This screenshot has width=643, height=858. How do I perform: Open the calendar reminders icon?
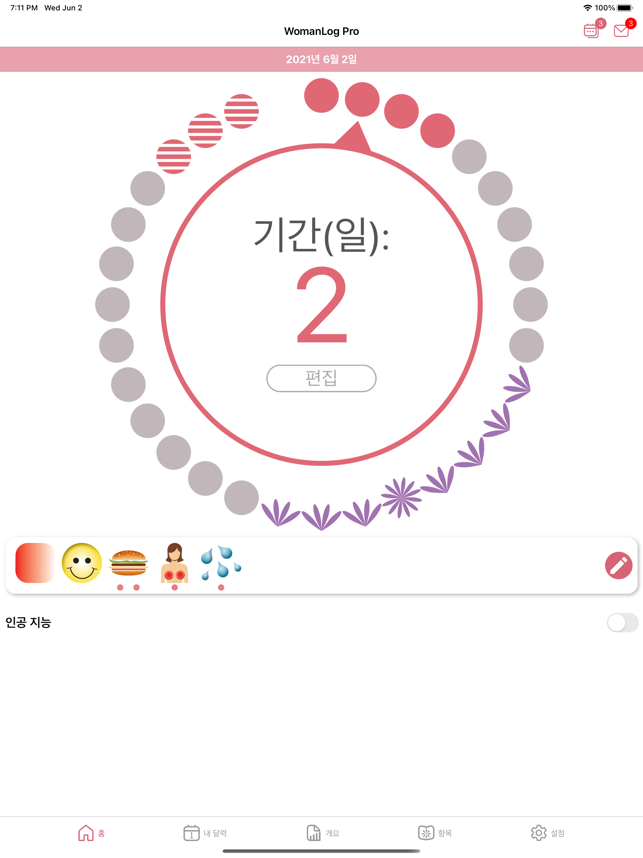point(592,31)
